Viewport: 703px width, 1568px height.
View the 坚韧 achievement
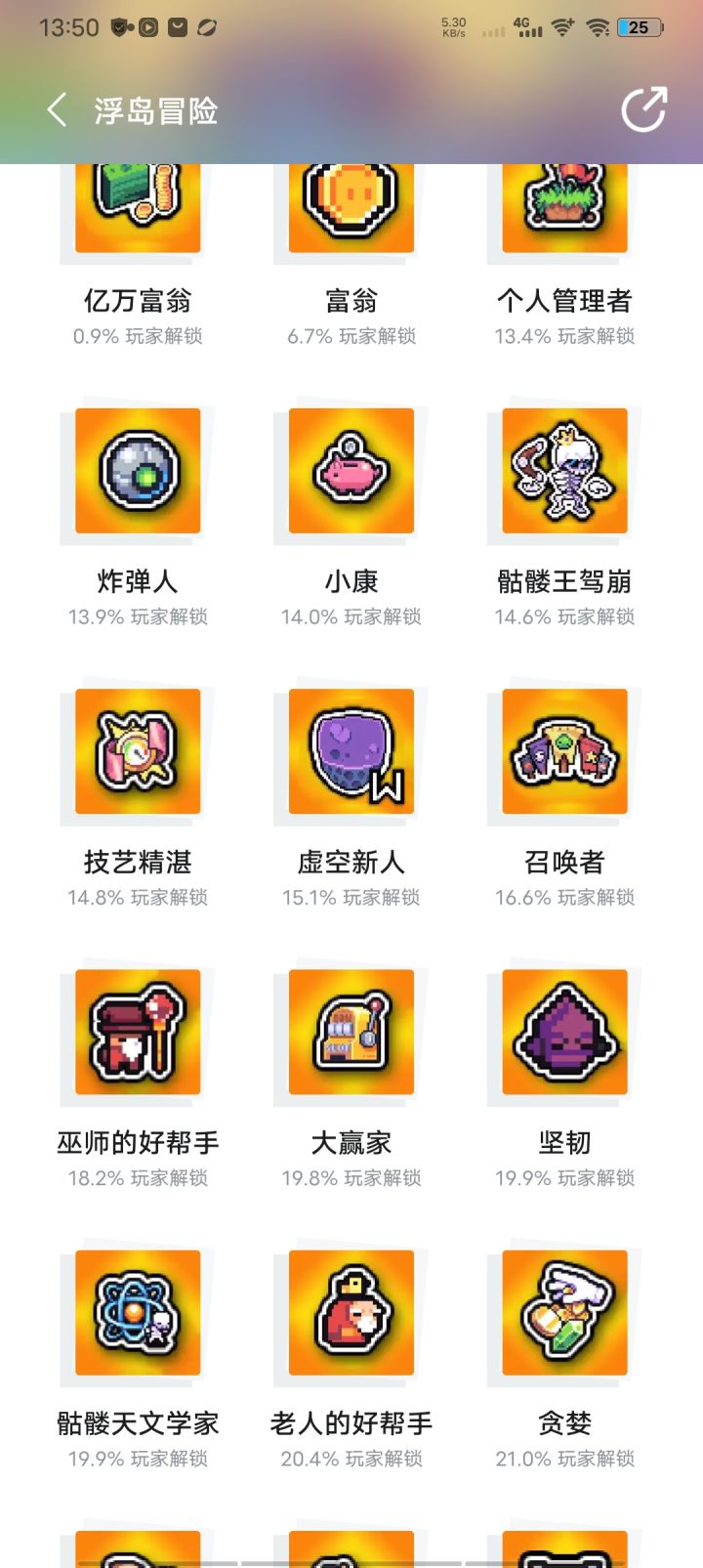coord(564,1032)
